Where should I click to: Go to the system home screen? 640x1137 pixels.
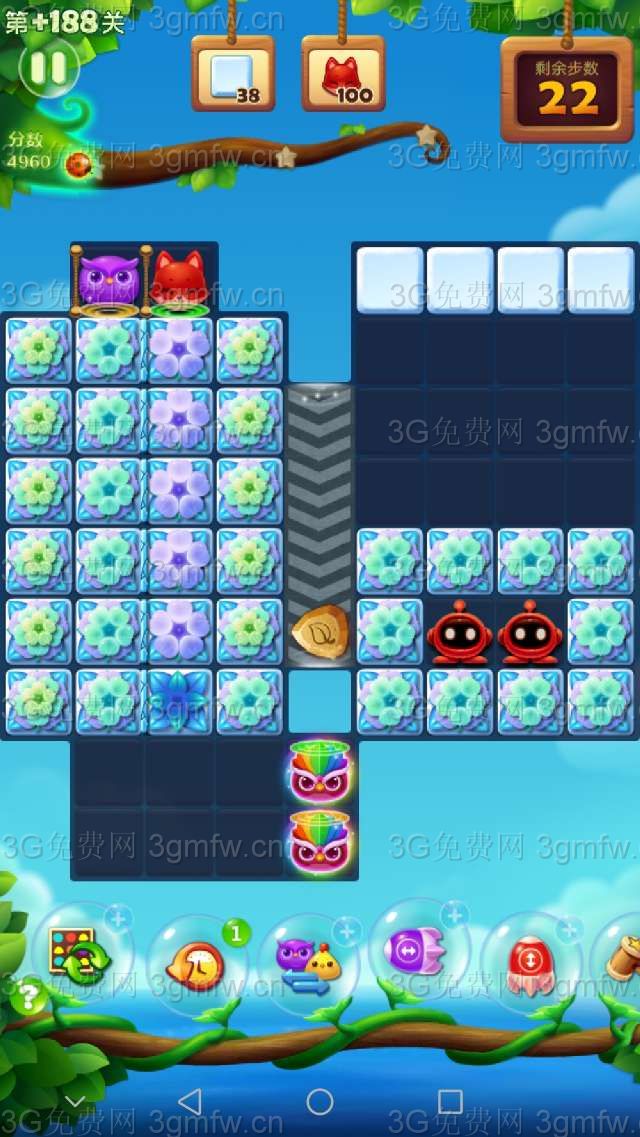click(x=320, y=1102)
